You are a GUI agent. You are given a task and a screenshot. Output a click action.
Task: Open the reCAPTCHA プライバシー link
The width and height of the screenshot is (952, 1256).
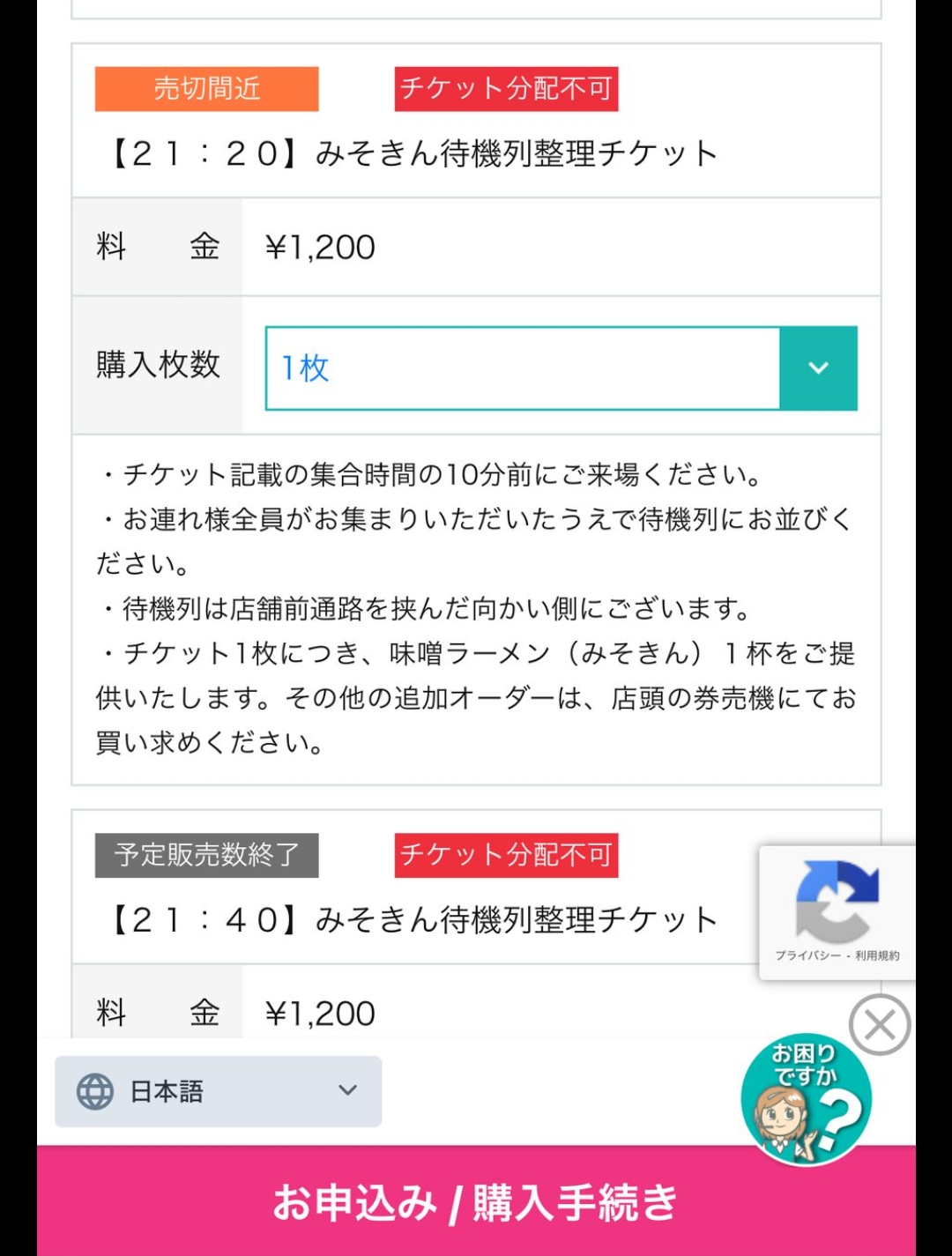click(x=807, y=955)
